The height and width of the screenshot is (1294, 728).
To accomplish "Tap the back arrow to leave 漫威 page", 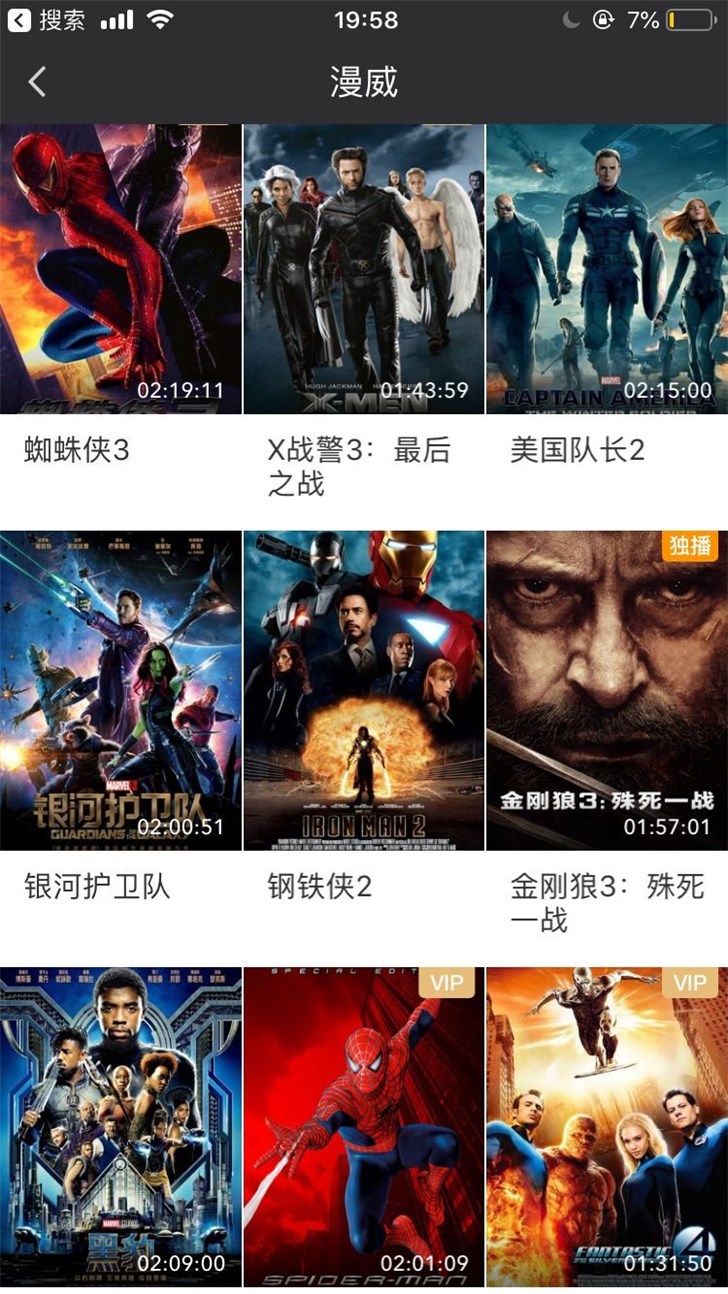I will pyautogui.click(x=35, y=80).
